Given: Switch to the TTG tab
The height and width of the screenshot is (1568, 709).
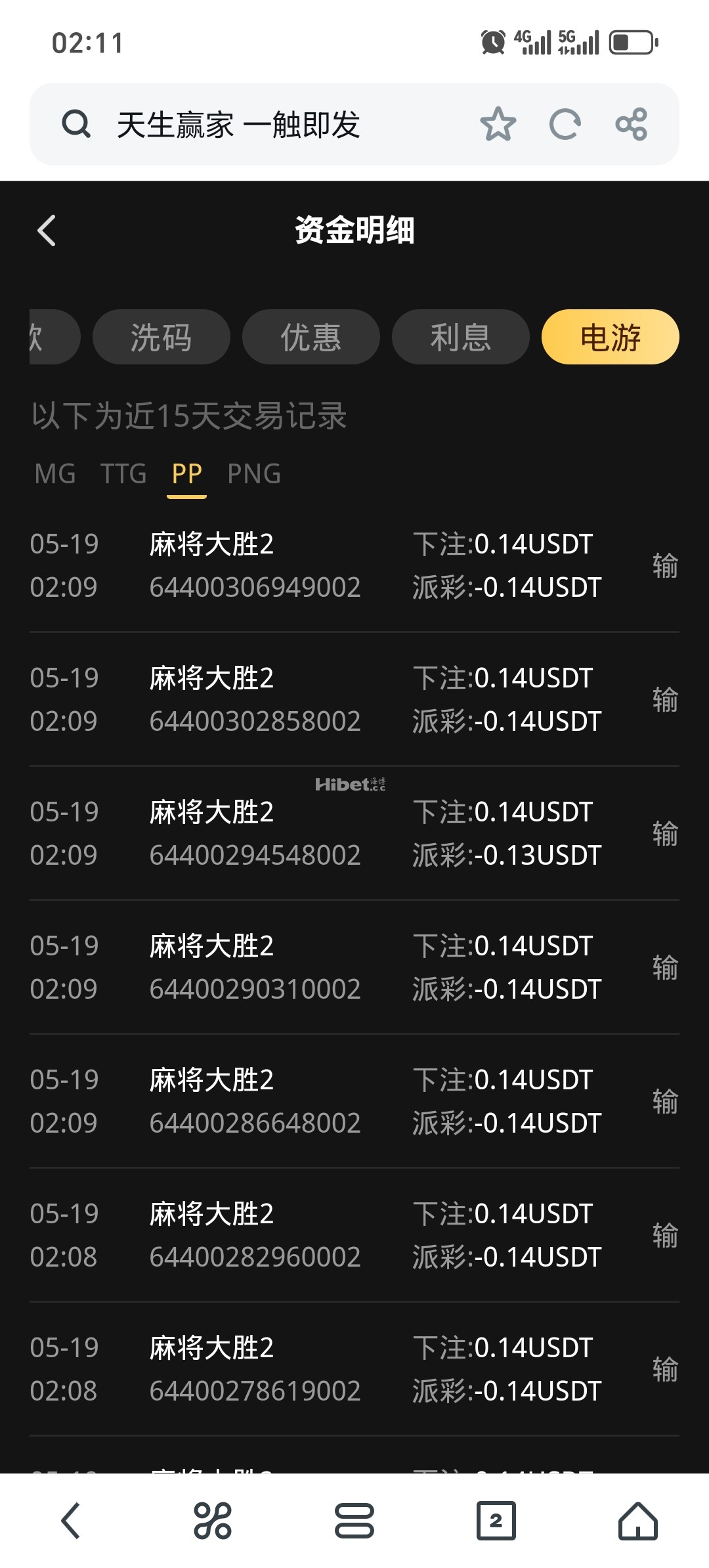Looking at the screenshot, I should click(123, 473).
